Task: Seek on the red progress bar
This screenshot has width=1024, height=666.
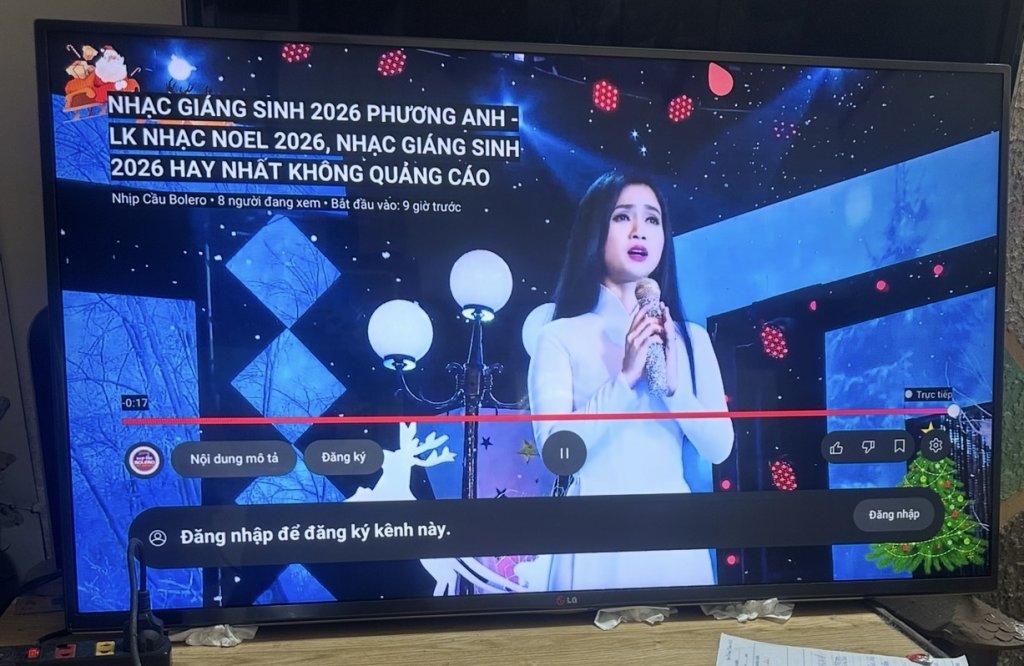Action: coord(530,418)
